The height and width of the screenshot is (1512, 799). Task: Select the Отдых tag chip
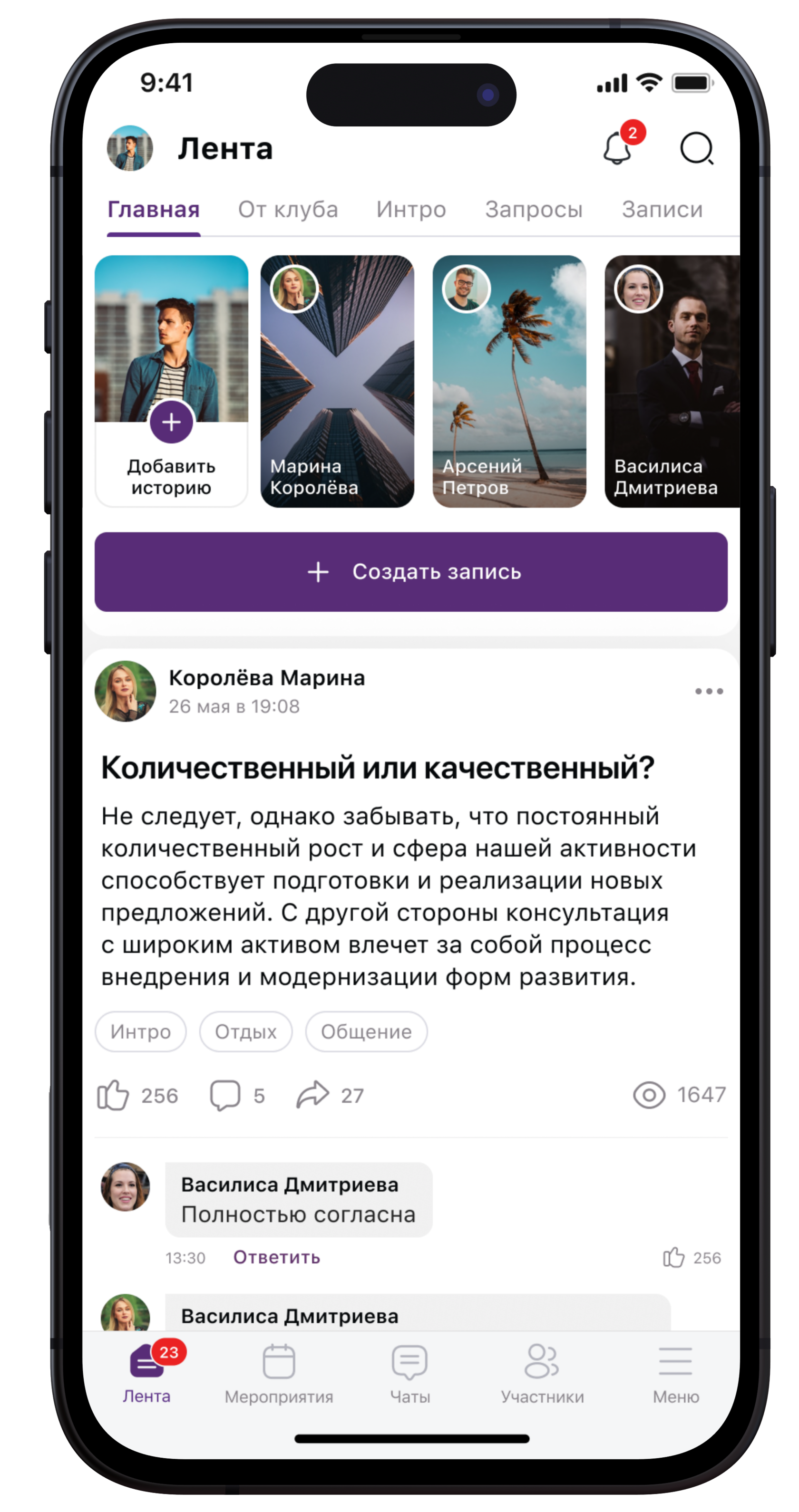[x=245, y=1031]
